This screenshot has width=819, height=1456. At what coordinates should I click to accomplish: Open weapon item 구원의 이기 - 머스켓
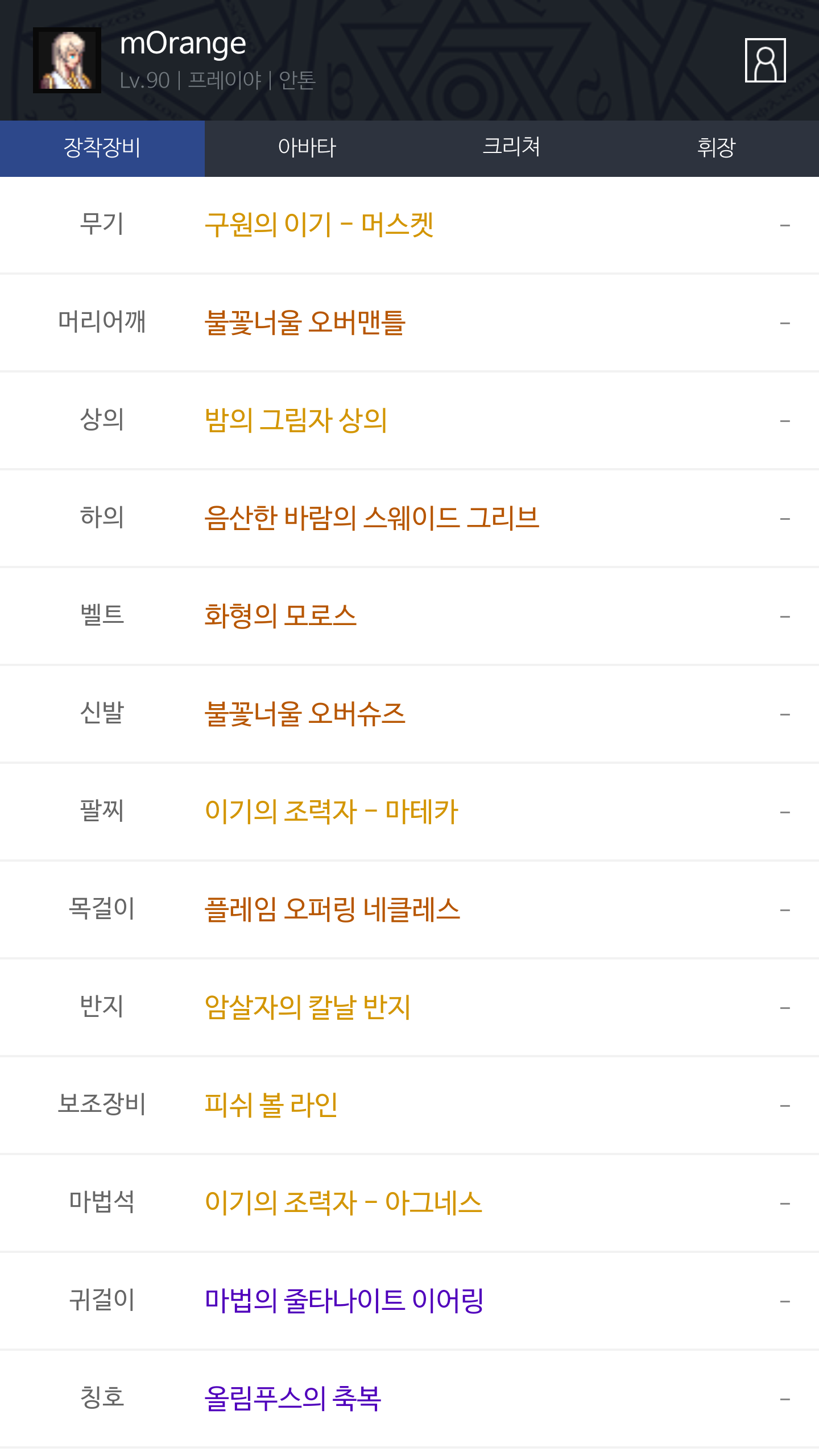(409, 225)
